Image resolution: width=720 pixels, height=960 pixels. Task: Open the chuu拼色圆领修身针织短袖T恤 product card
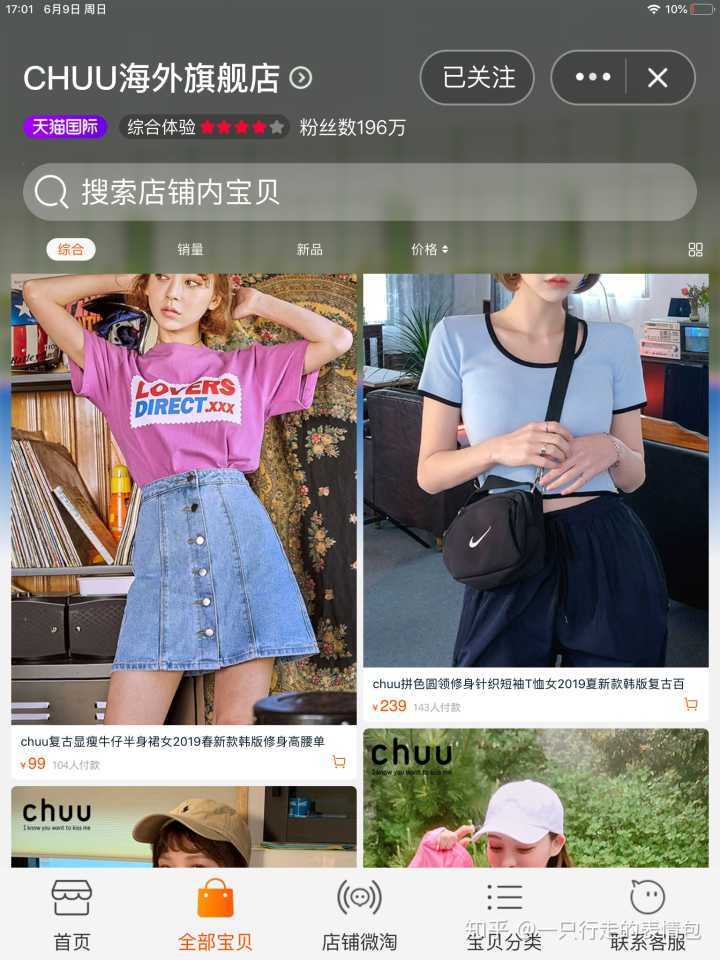click(536, 470)
